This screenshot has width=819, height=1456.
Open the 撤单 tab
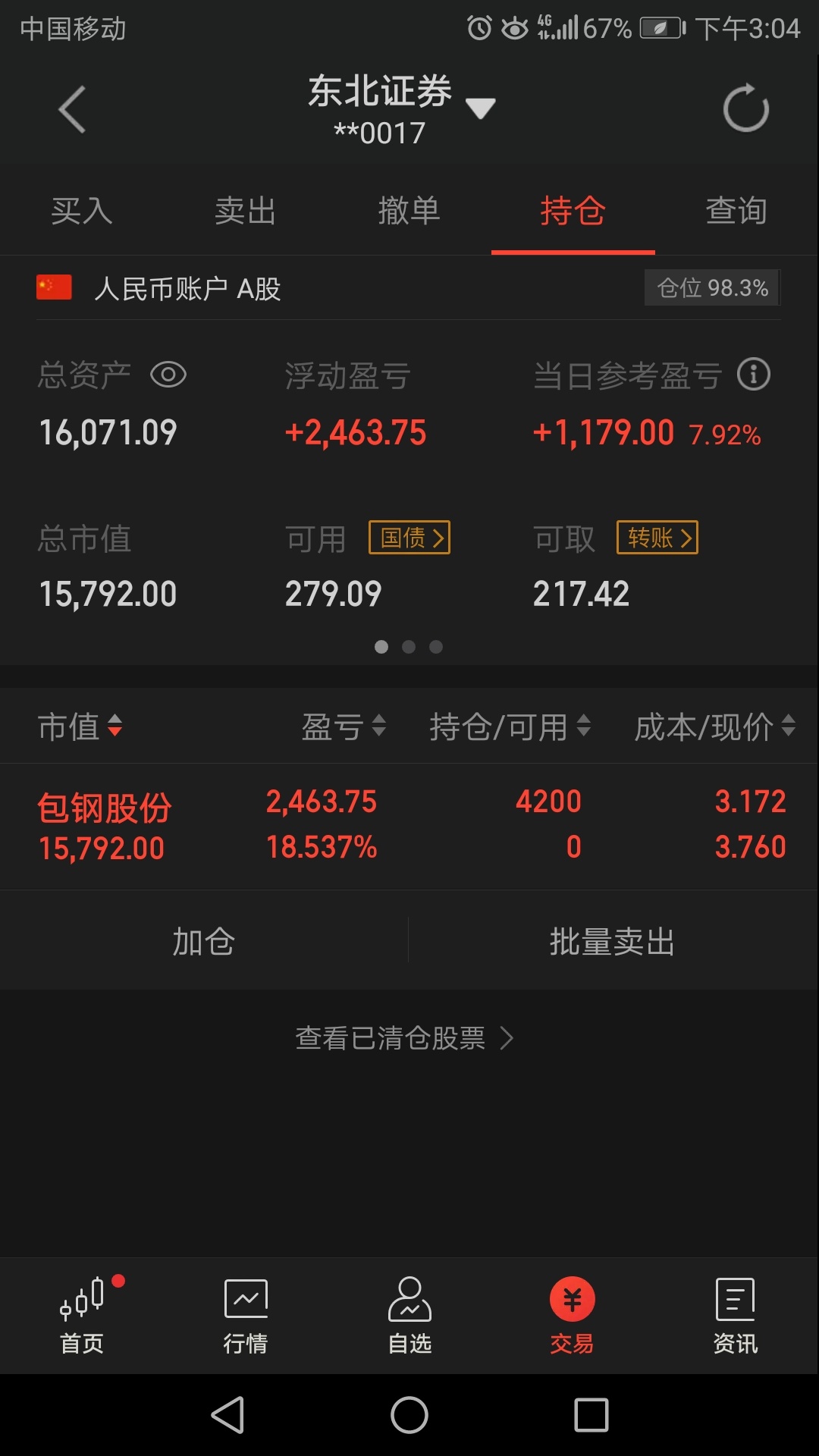[409, 211]
